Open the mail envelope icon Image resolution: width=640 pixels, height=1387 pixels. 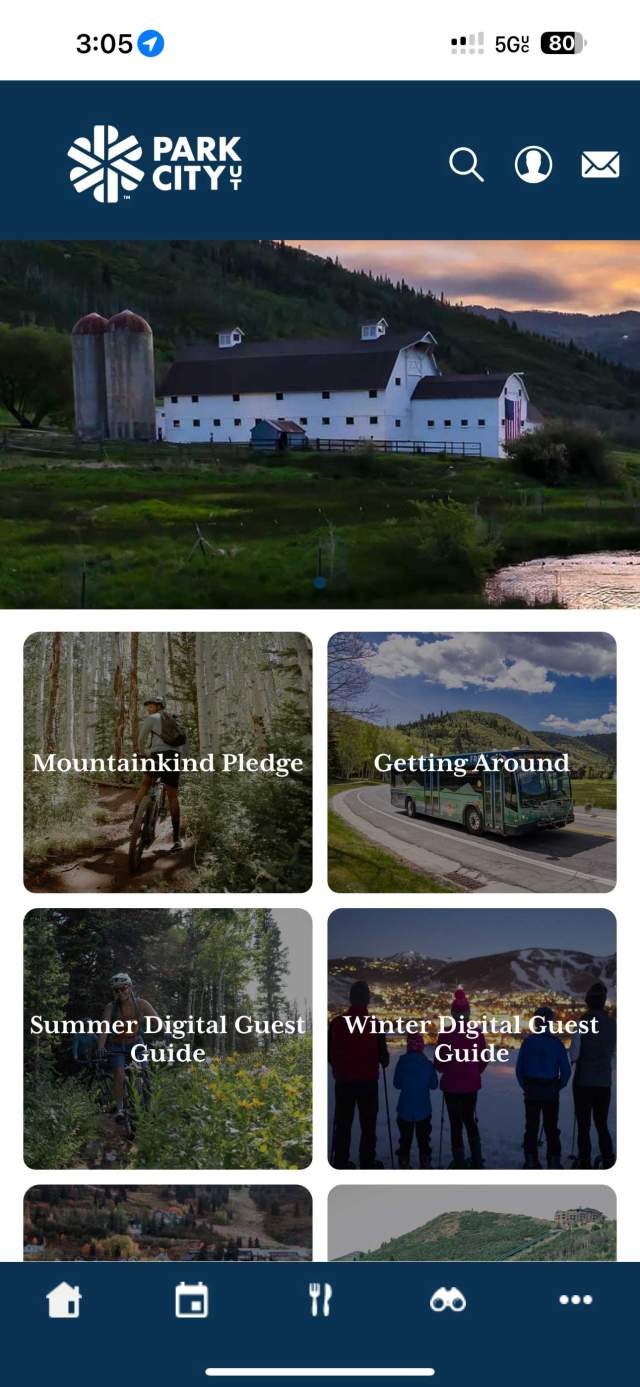click(600, 165)
